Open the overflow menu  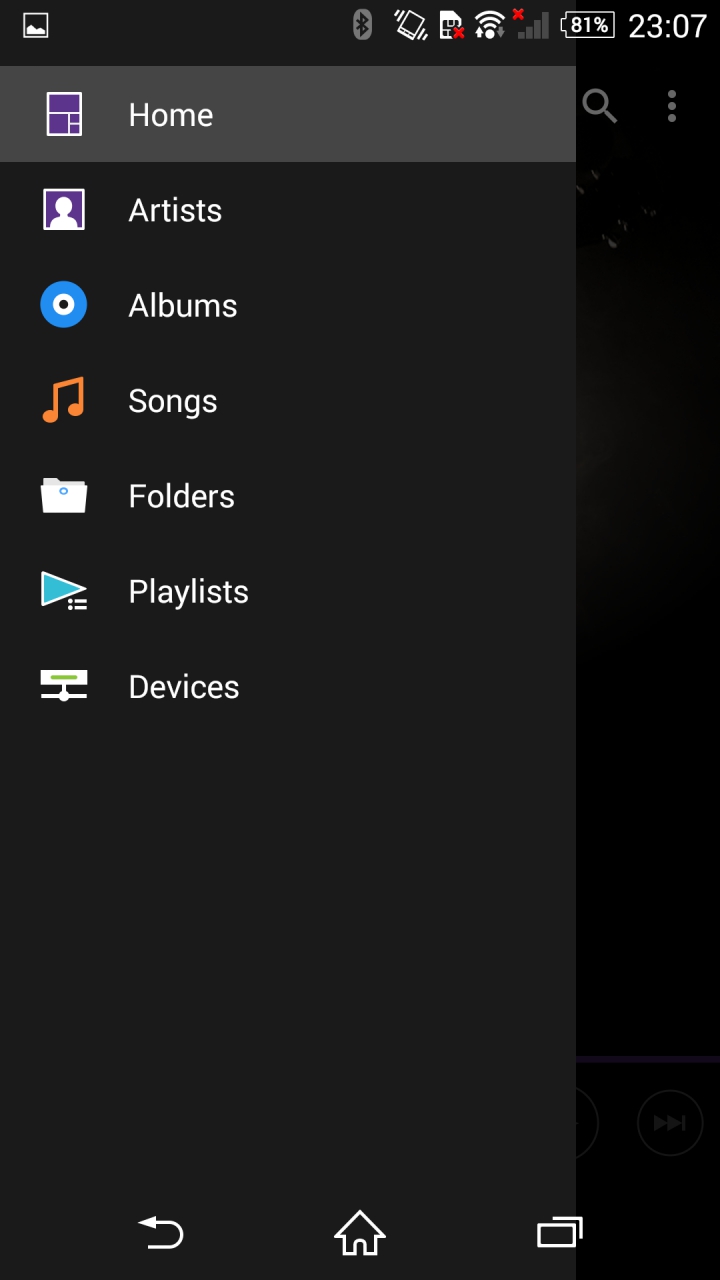(x=672, y=105)
